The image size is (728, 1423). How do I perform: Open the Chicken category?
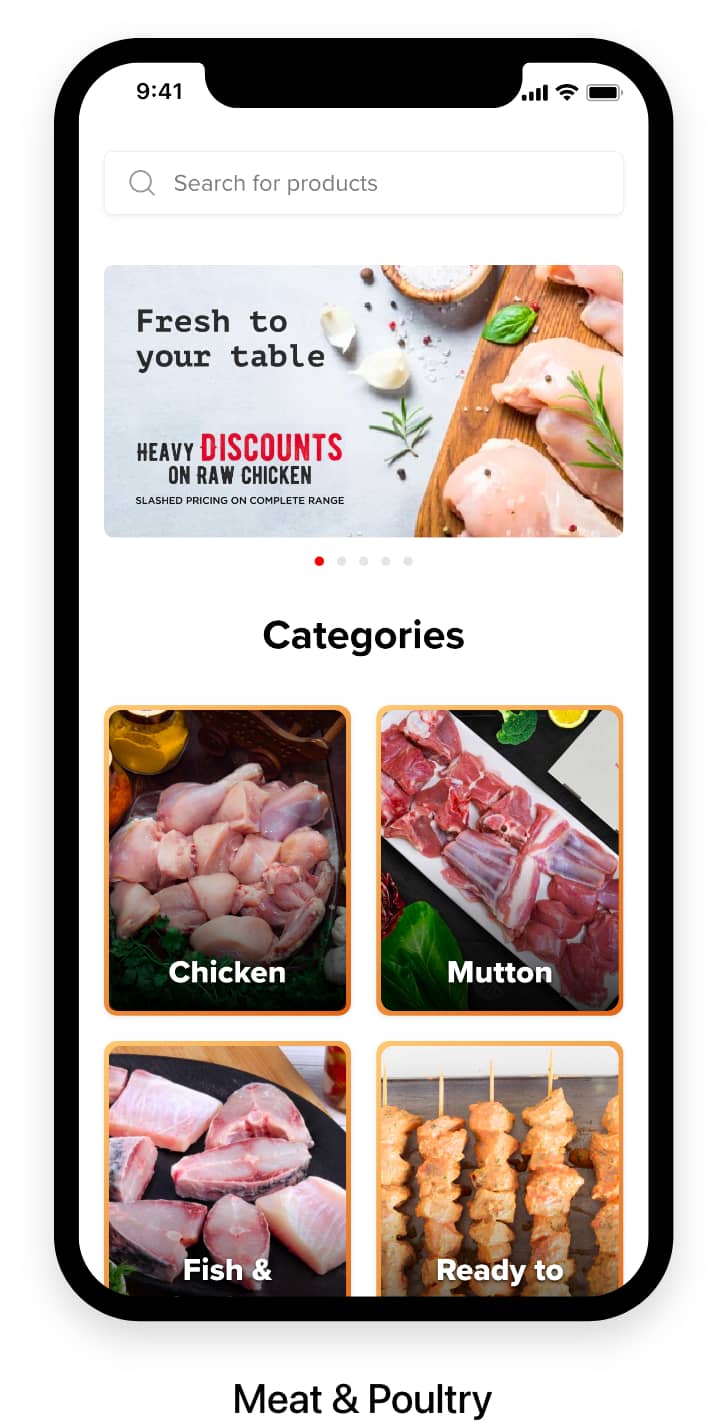click(227, 860)
